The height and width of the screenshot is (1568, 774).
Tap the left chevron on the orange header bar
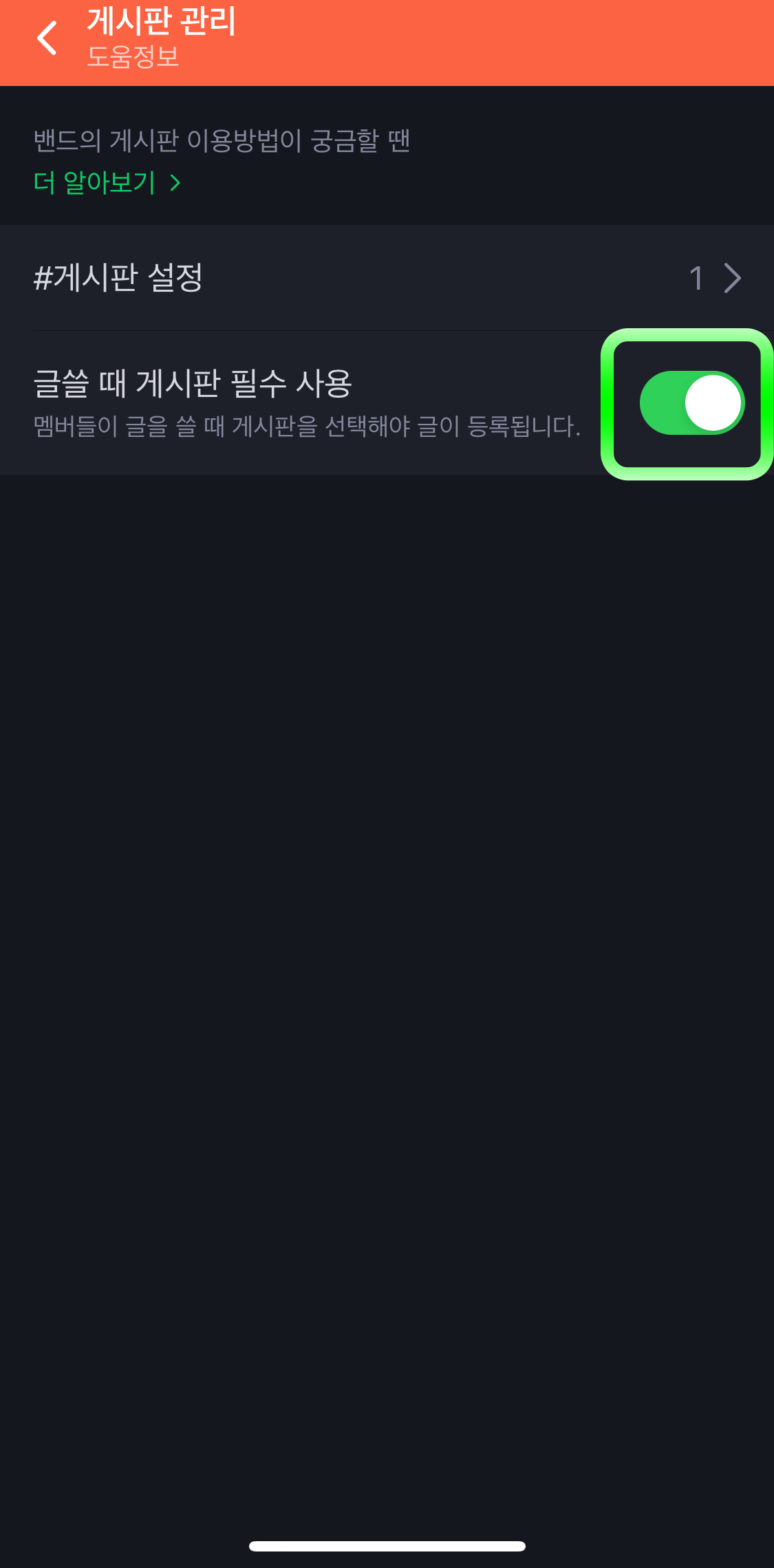pyautogui.click(x=47, y=38)
